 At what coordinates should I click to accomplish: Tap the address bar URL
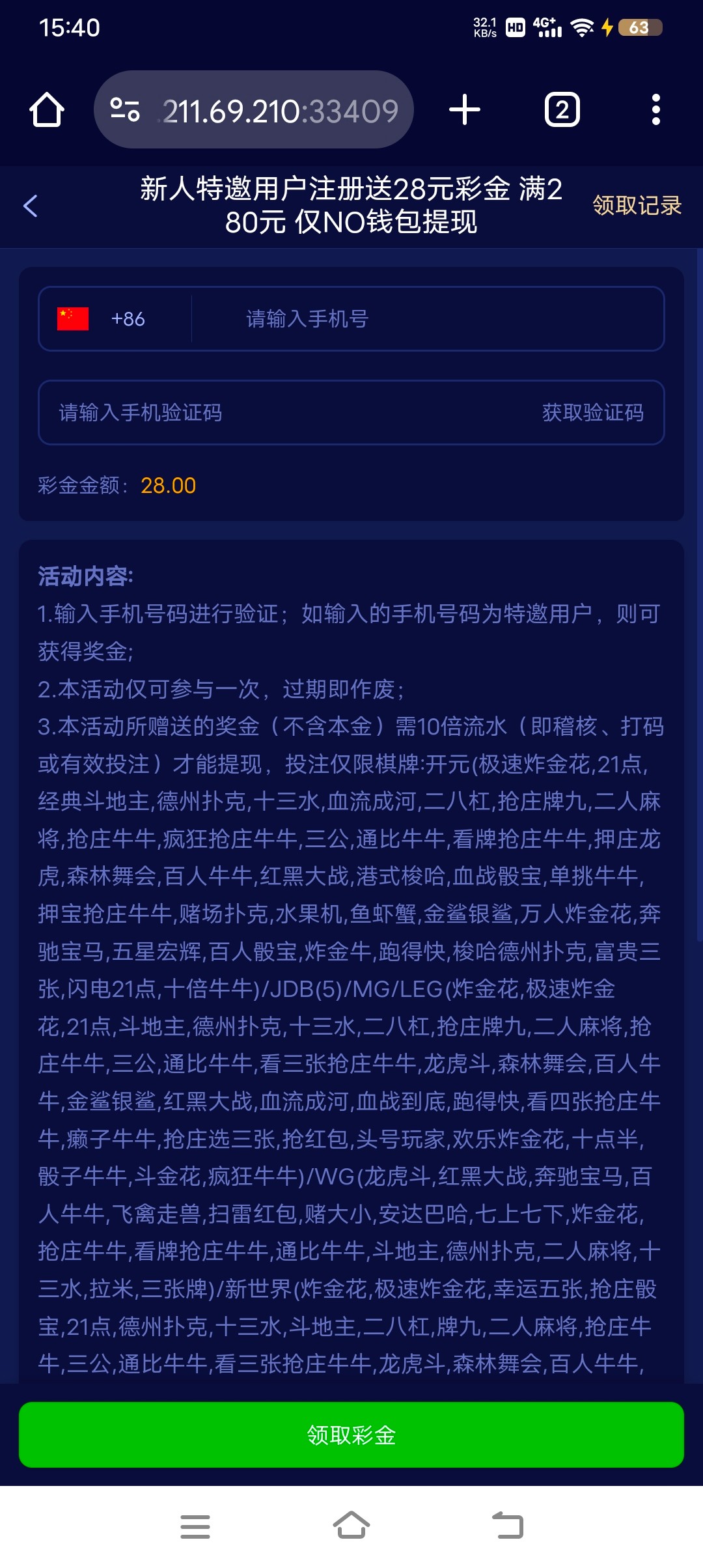(280, 111)
